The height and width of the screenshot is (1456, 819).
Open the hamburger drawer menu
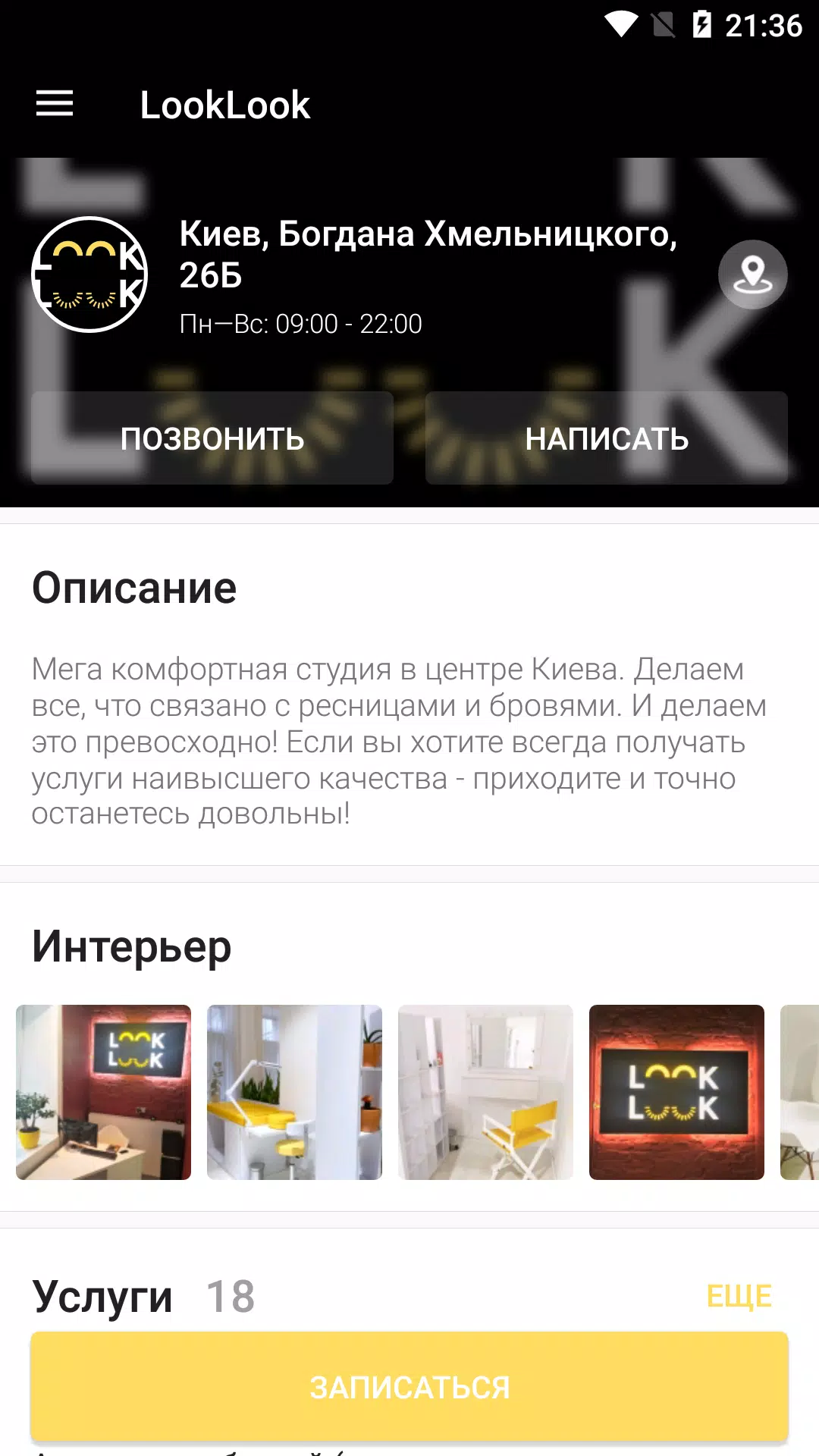coord(55,104)
